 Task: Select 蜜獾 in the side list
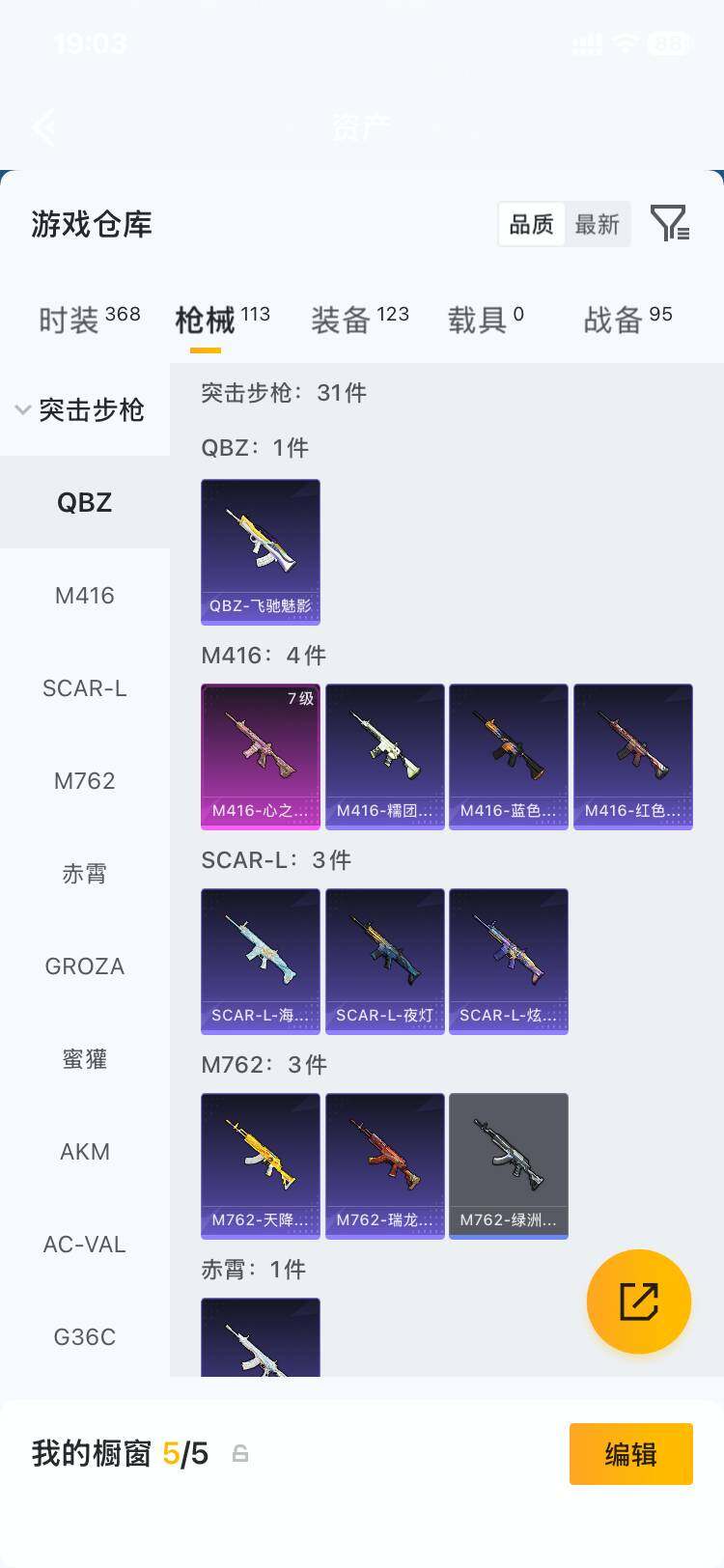point(85,1058)
